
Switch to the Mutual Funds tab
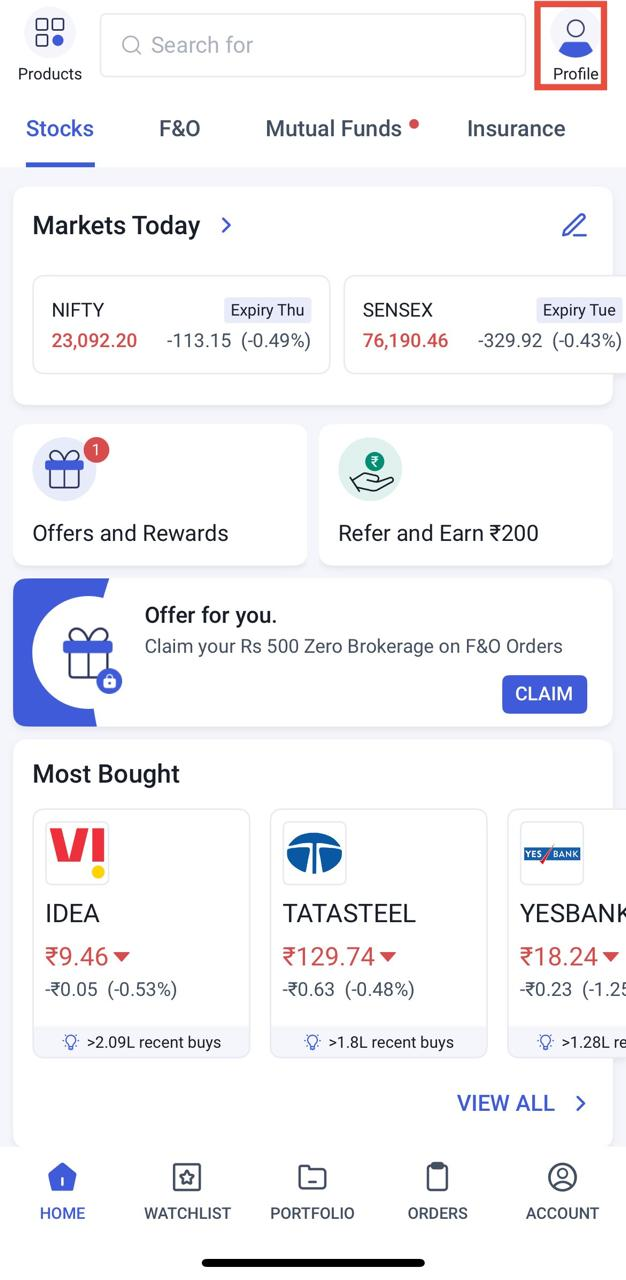tap(334, 129)
